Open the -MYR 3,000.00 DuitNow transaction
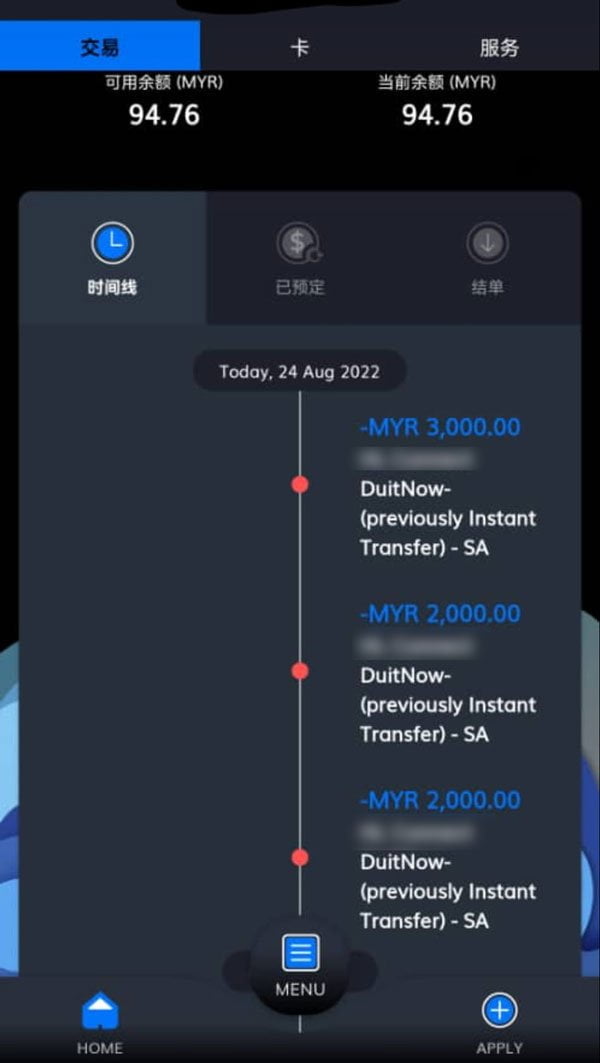 point(446,488)
